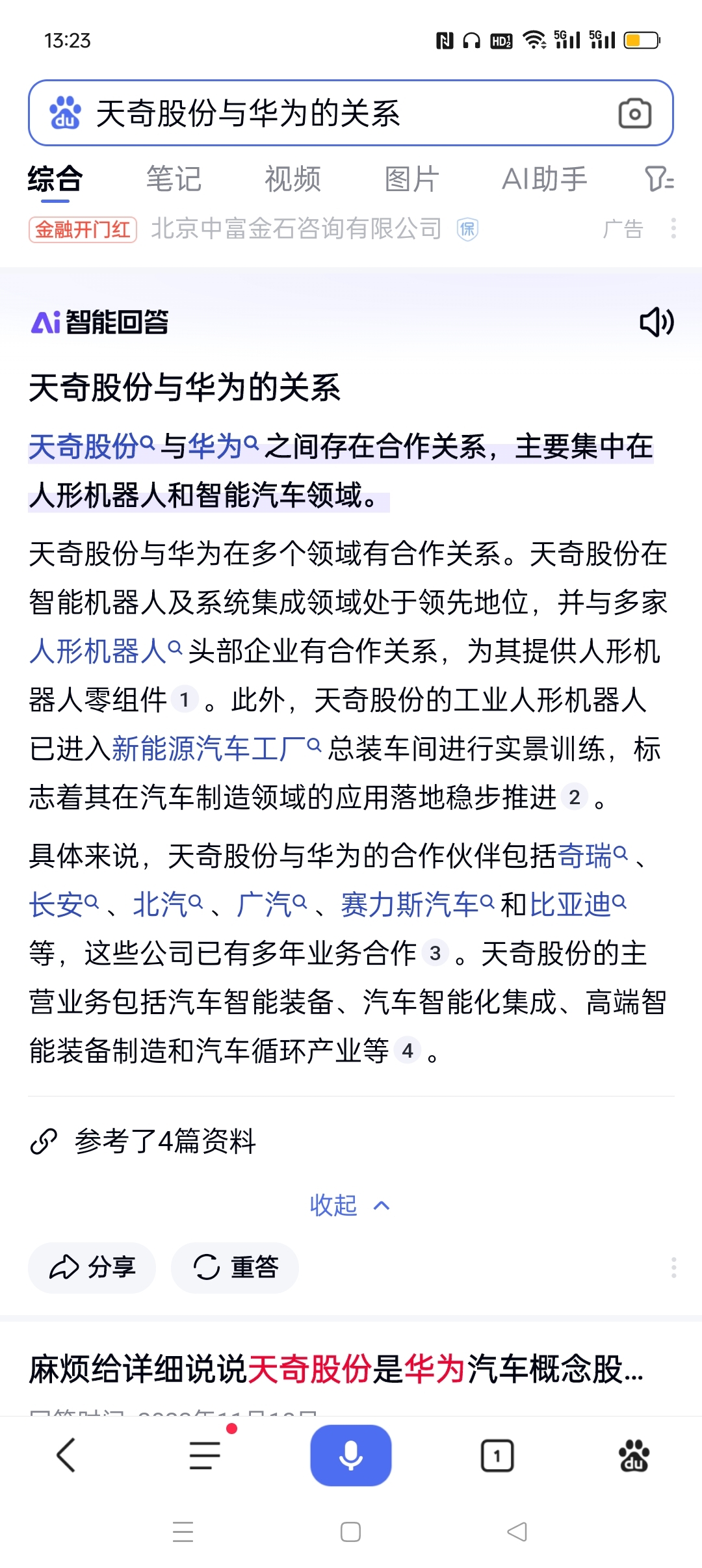Switch to the 视频 tab

[x=292, y=179]
